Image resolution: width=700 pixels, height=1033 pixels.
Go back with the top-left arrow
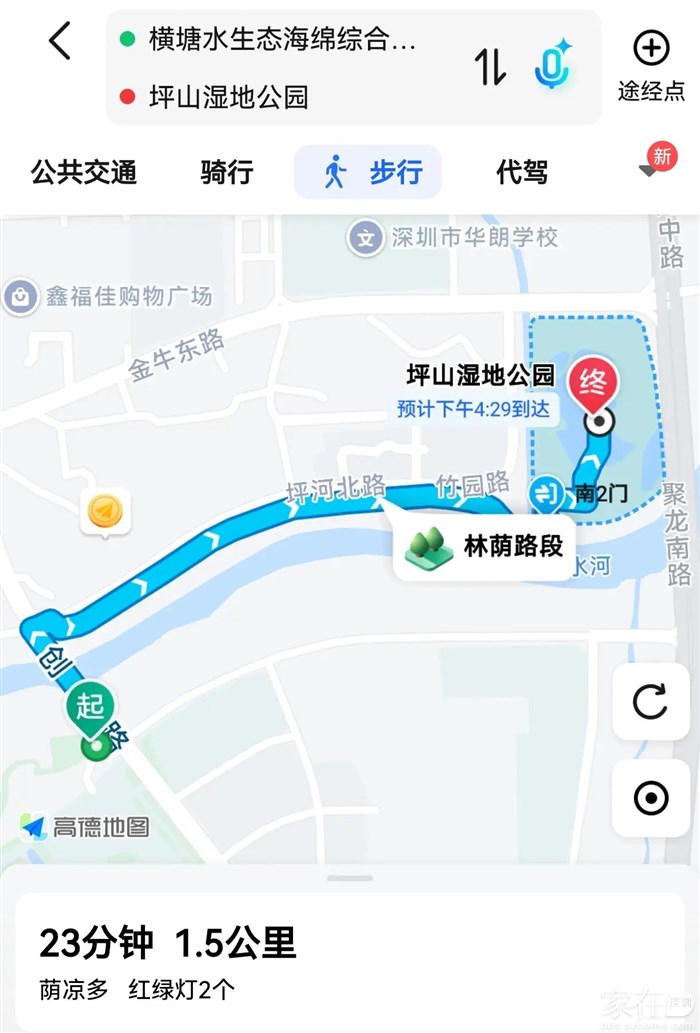(x=60, y=42)
